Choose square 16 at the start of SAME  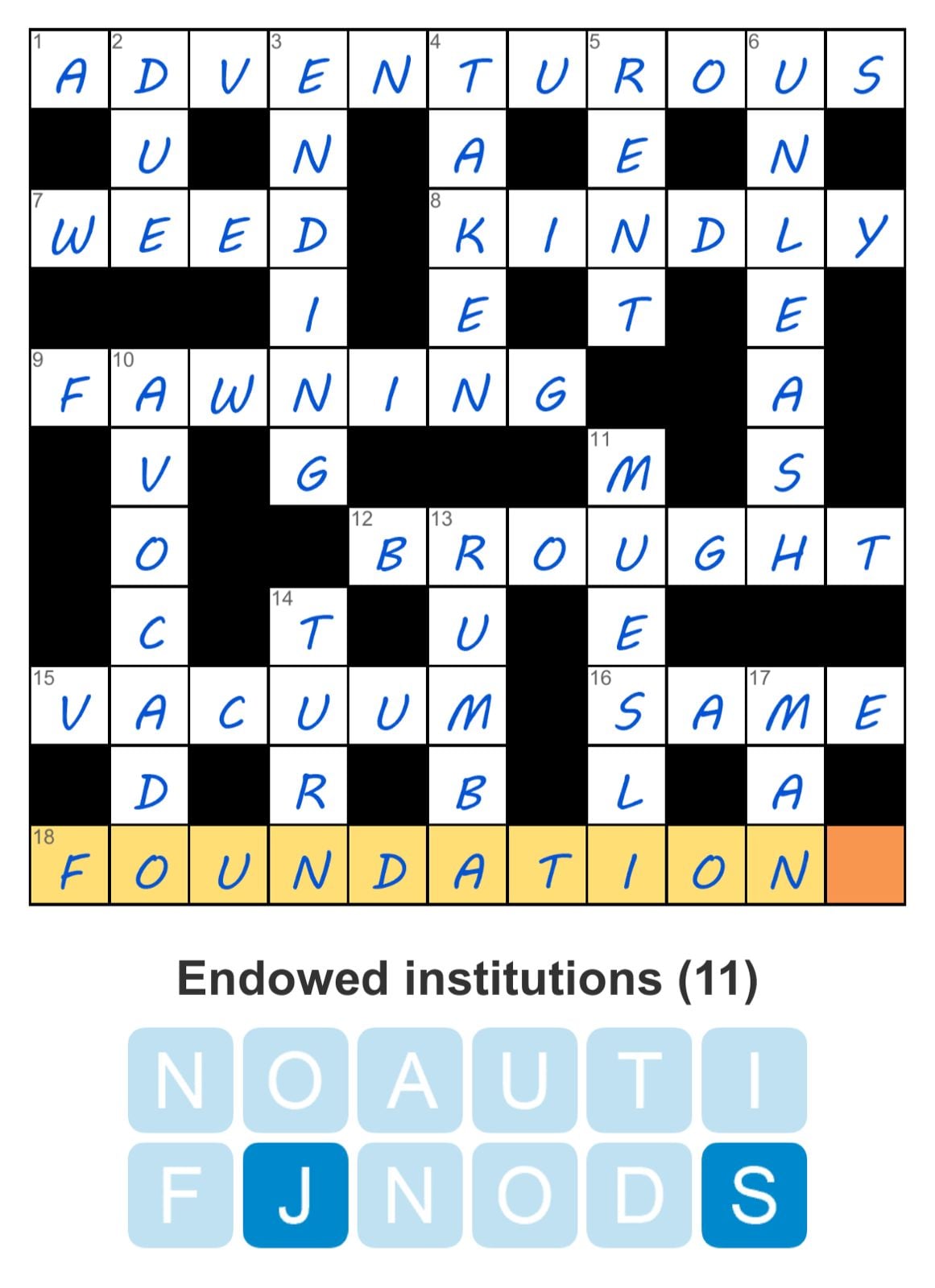pyautogui.click(x=627, y=707)
